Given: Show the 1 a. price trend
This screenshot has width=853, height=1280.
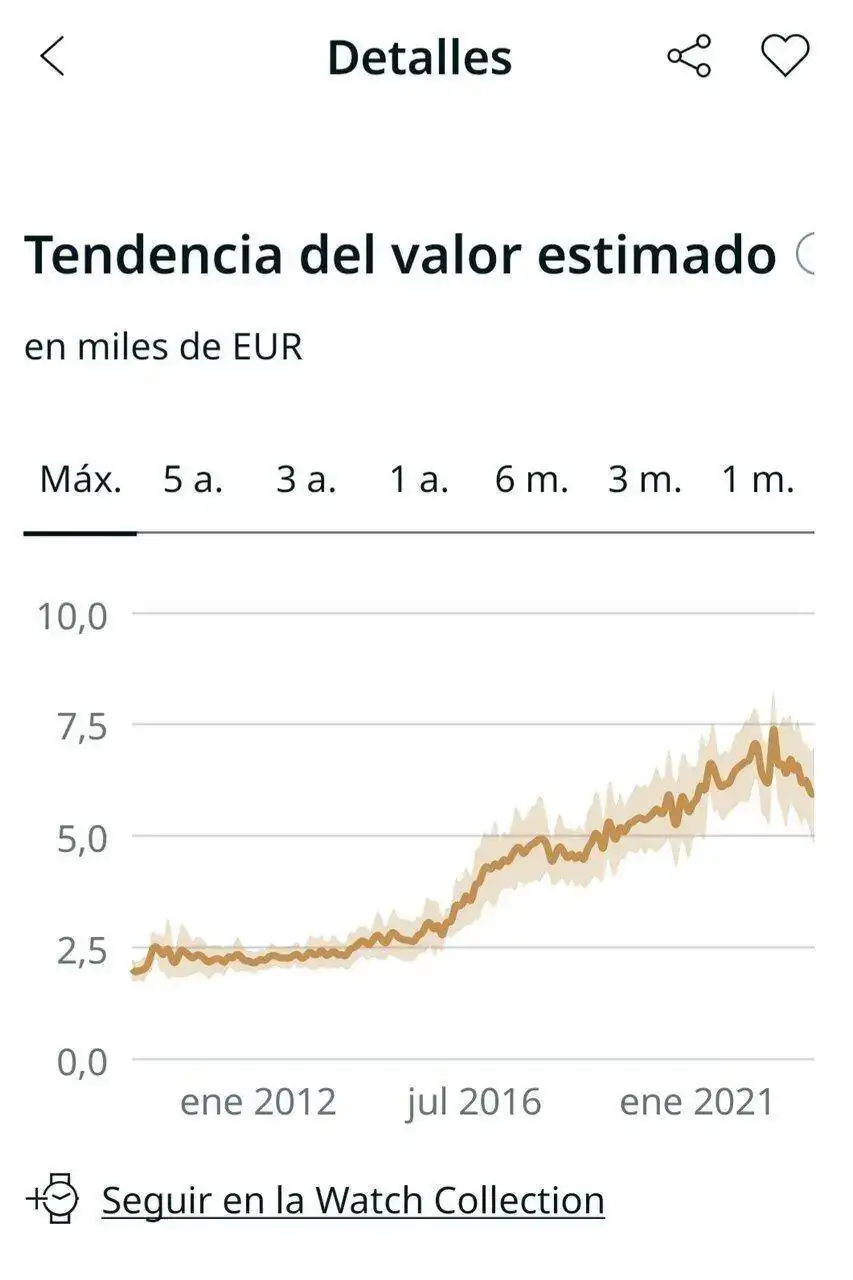Looking at the screenshot, I should pos(419,481).
